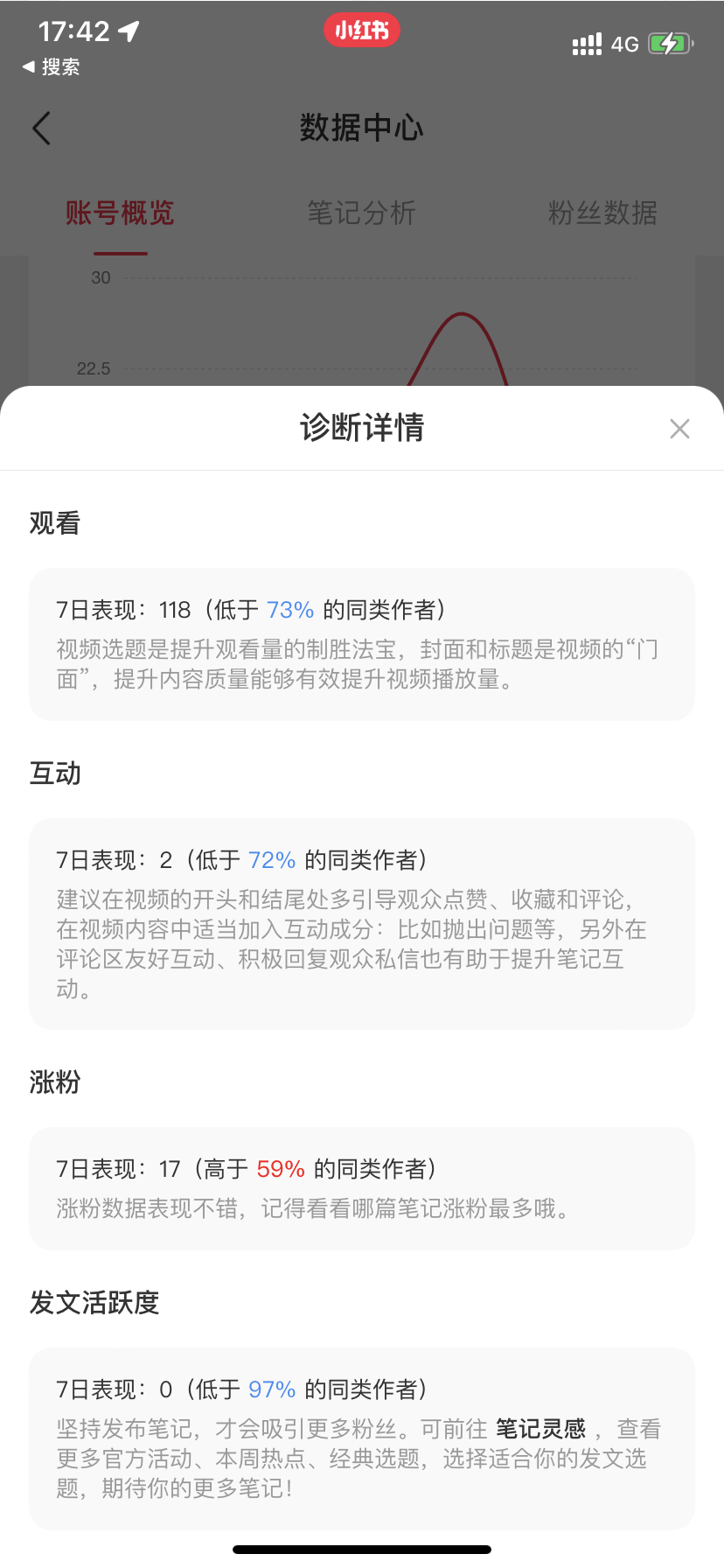Open the 笔记灵感 link

click(540, 1429)
